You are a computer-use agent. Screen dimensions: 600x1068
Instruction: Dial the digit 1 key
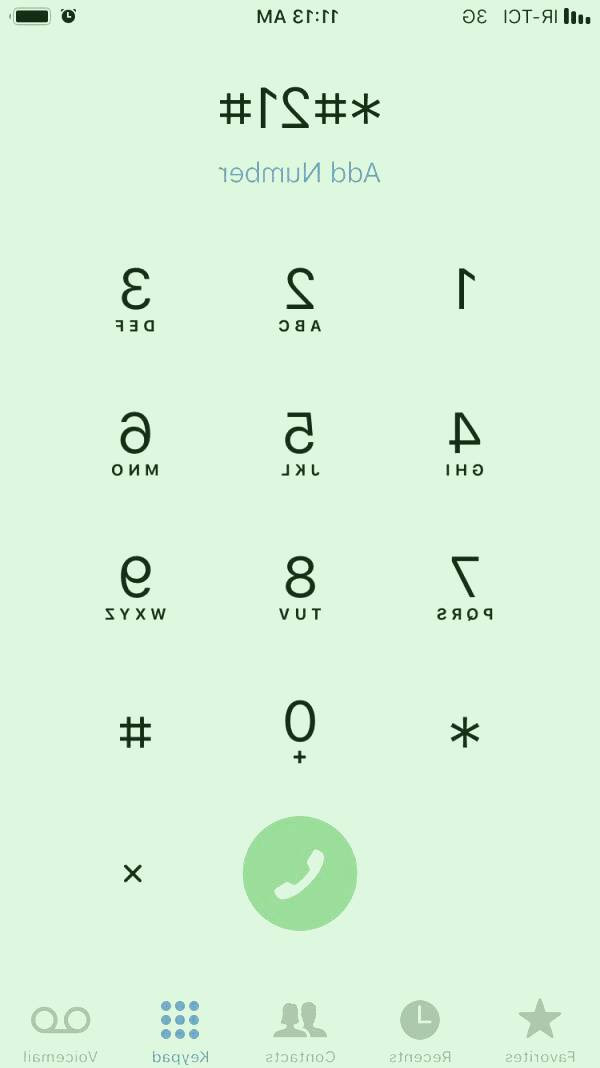[464, 298]
